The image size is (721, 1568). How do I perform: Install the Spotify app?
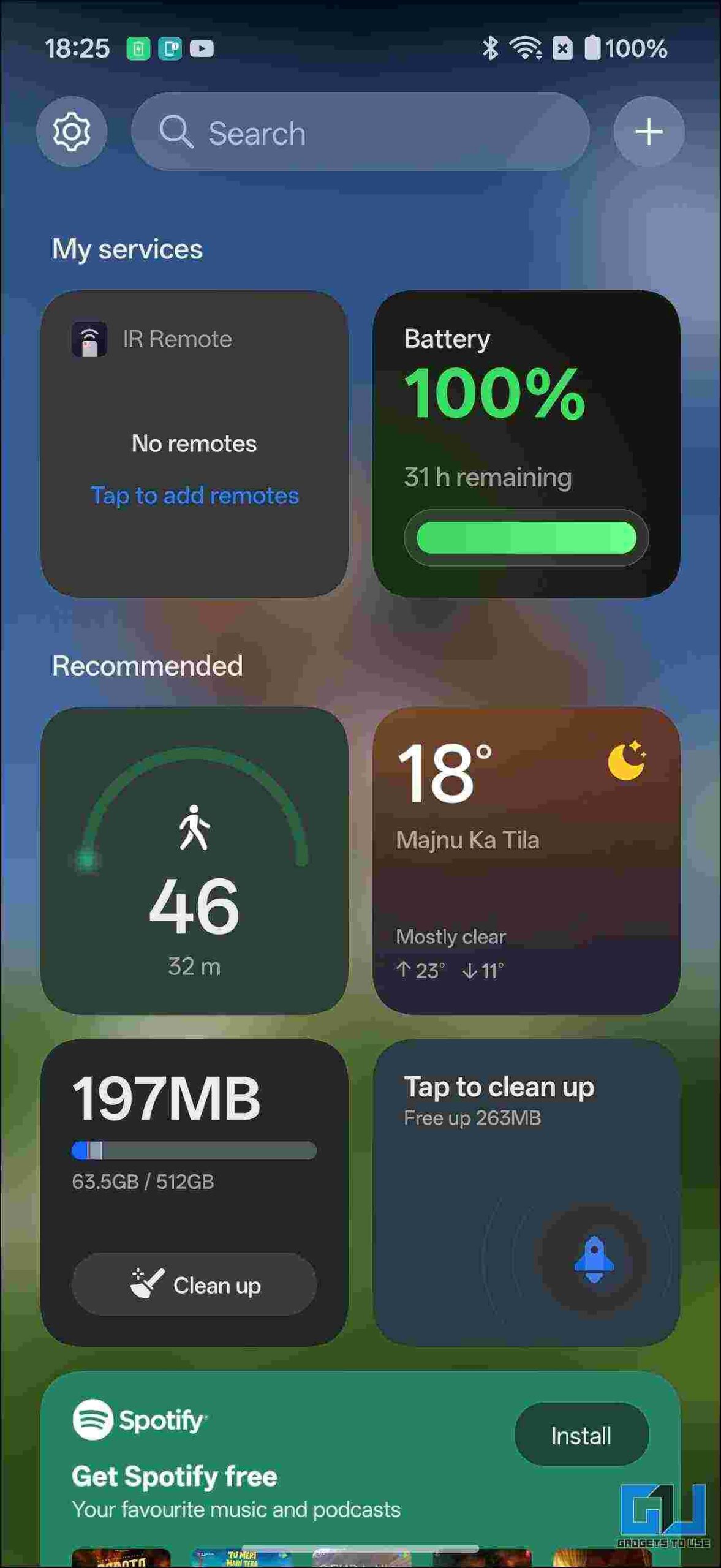tap(581, 1435)
